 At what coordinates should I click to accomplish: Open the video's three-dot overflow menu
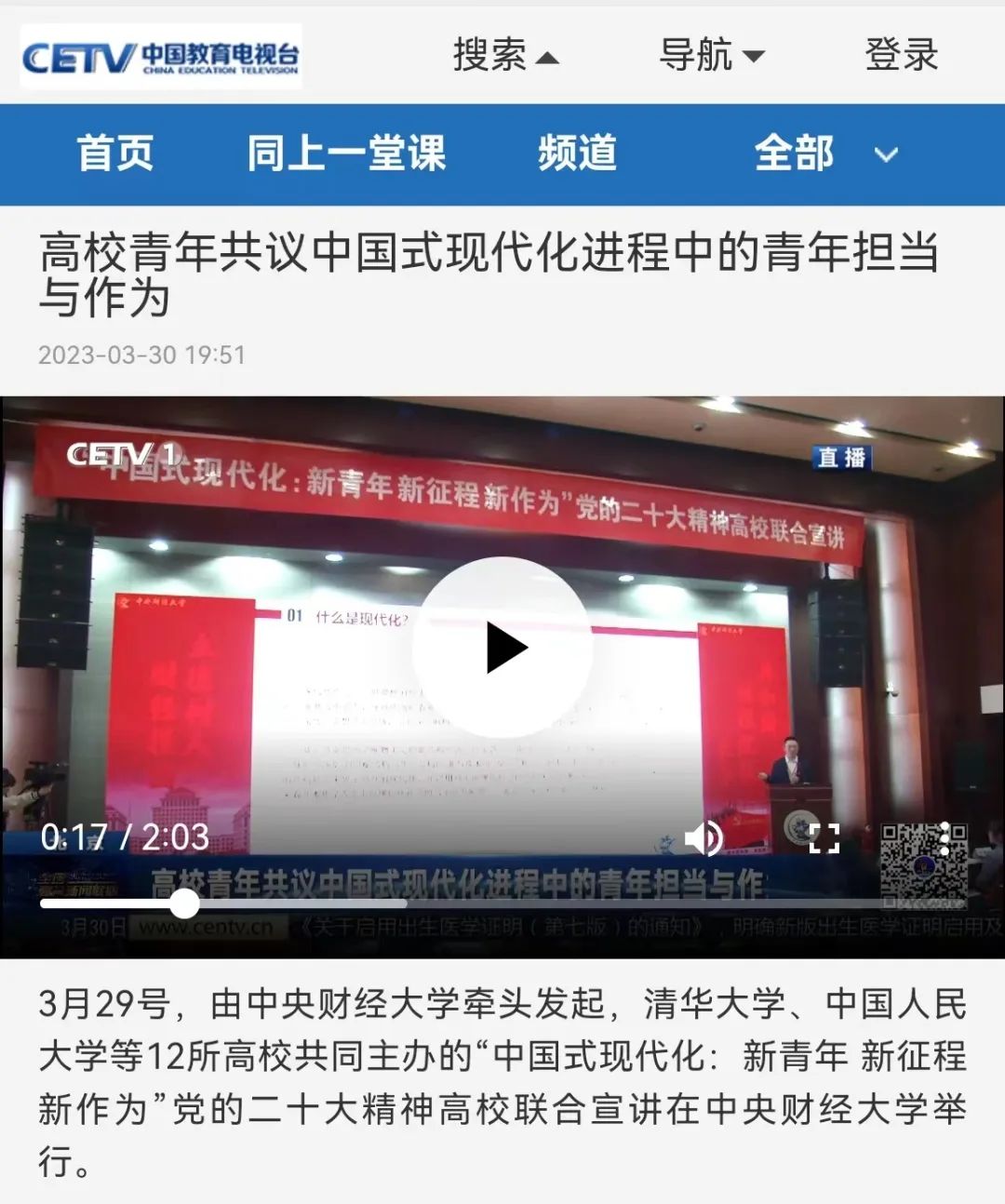tap(945, 837)
